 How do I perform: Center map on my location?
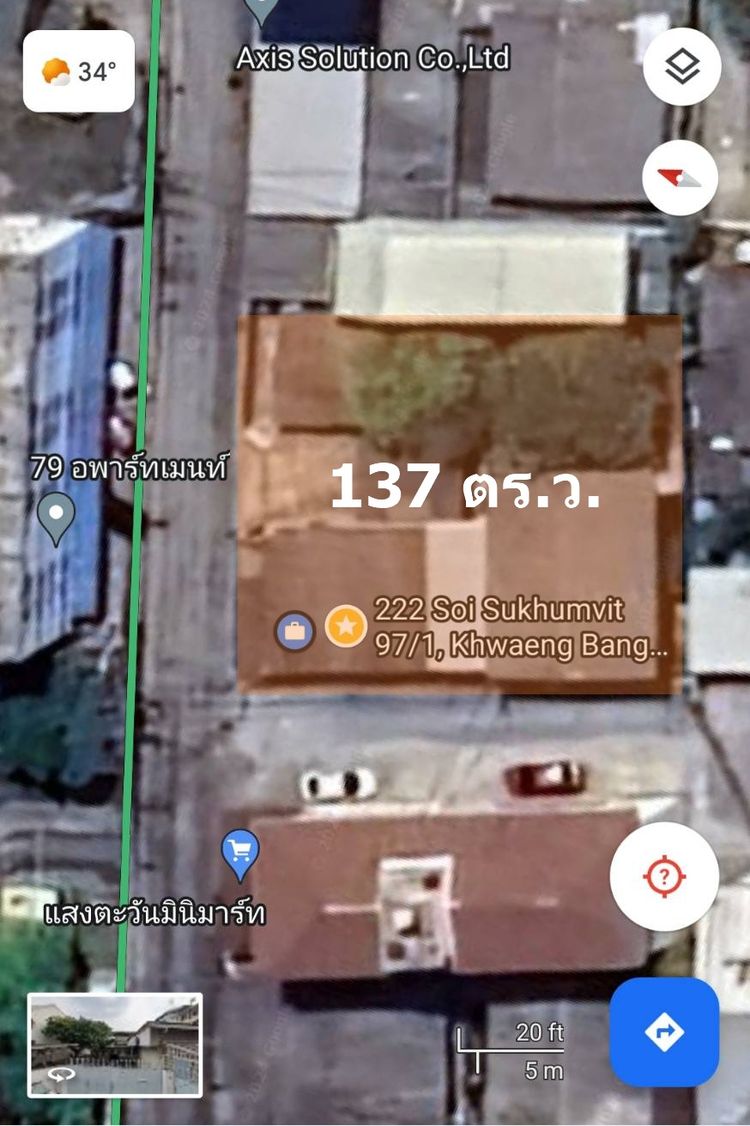664,877
